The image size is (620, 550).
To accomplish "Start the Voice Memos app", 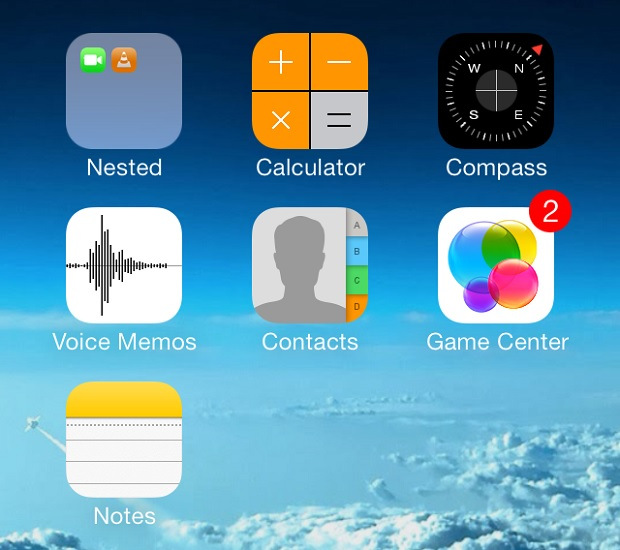I will tap(124, 265).
